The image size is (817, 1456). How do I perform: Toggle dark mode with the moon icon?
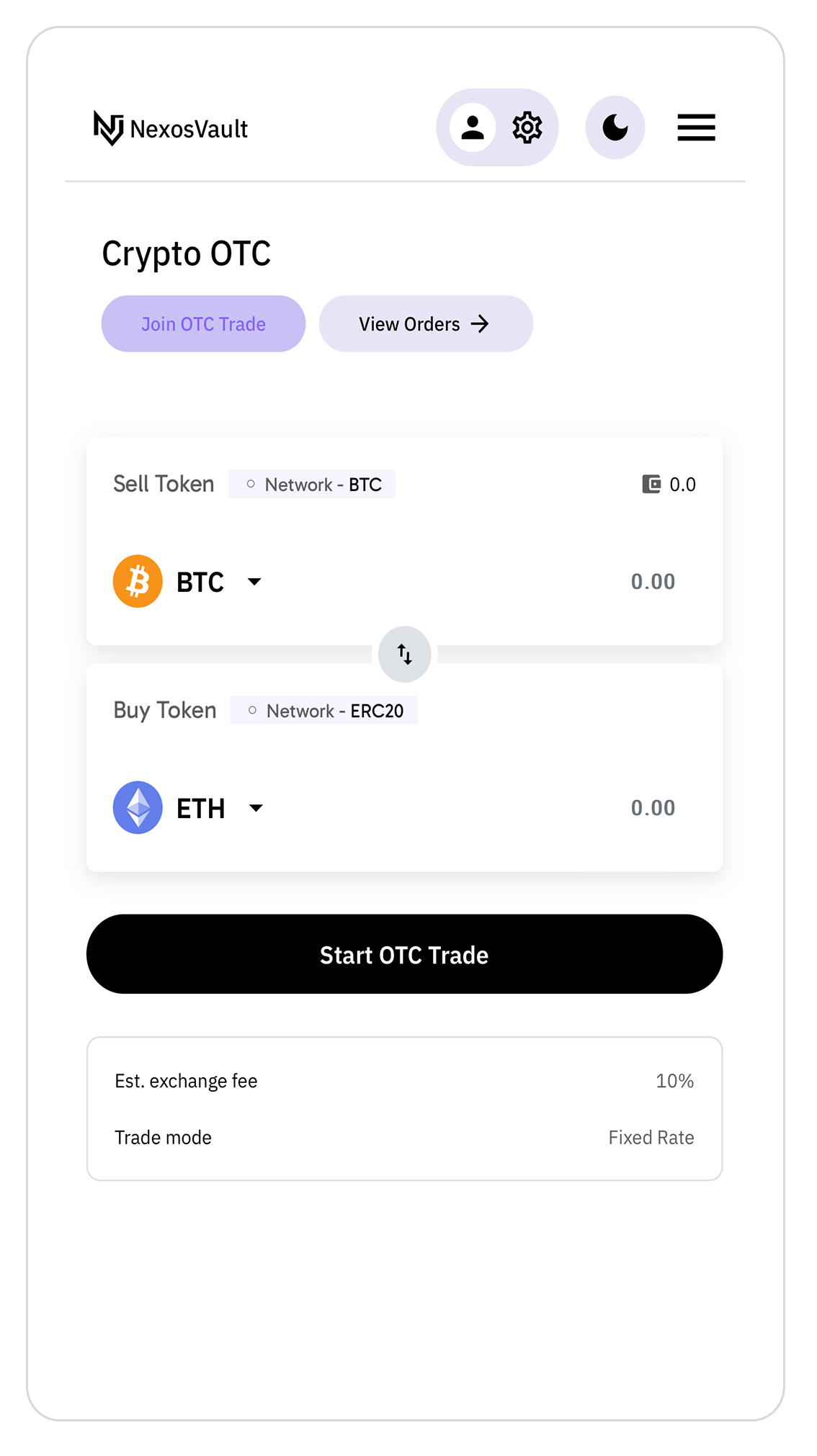[615, 127]
